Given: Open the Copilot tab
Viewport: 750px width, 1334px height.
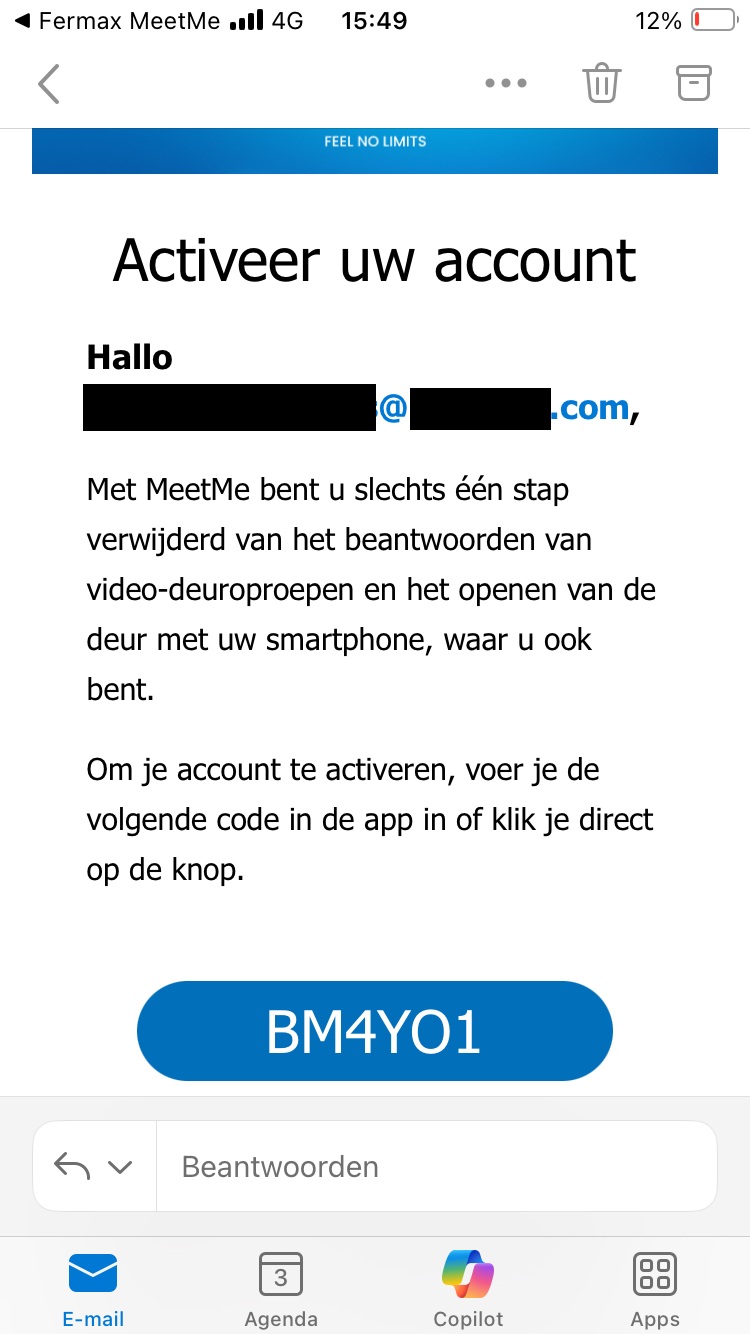Looking at the screenshot, I should pos(468,1288).
